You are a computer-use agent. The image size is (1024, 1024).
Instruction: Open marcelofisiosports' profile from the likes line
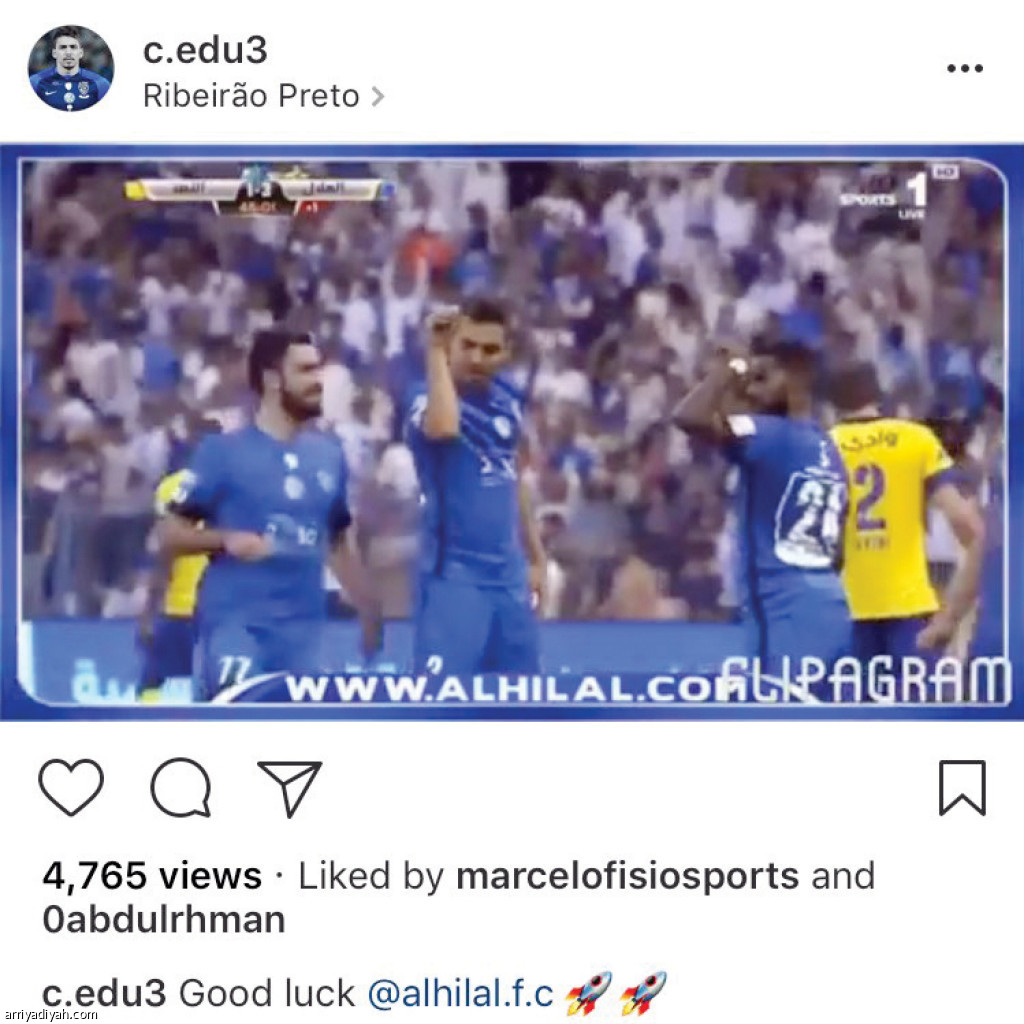coord(627,876)
